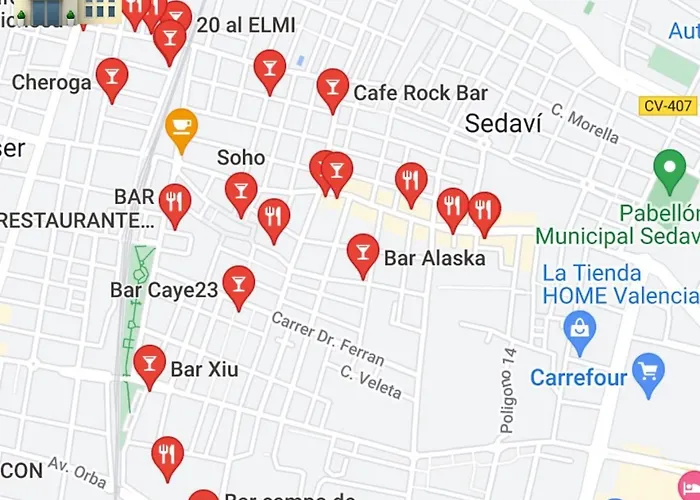This screenshot has width=700, height=500.
Task: Tap the BAR RESTAURANTE fork-and-knife pin
Action: coord(175,203)
